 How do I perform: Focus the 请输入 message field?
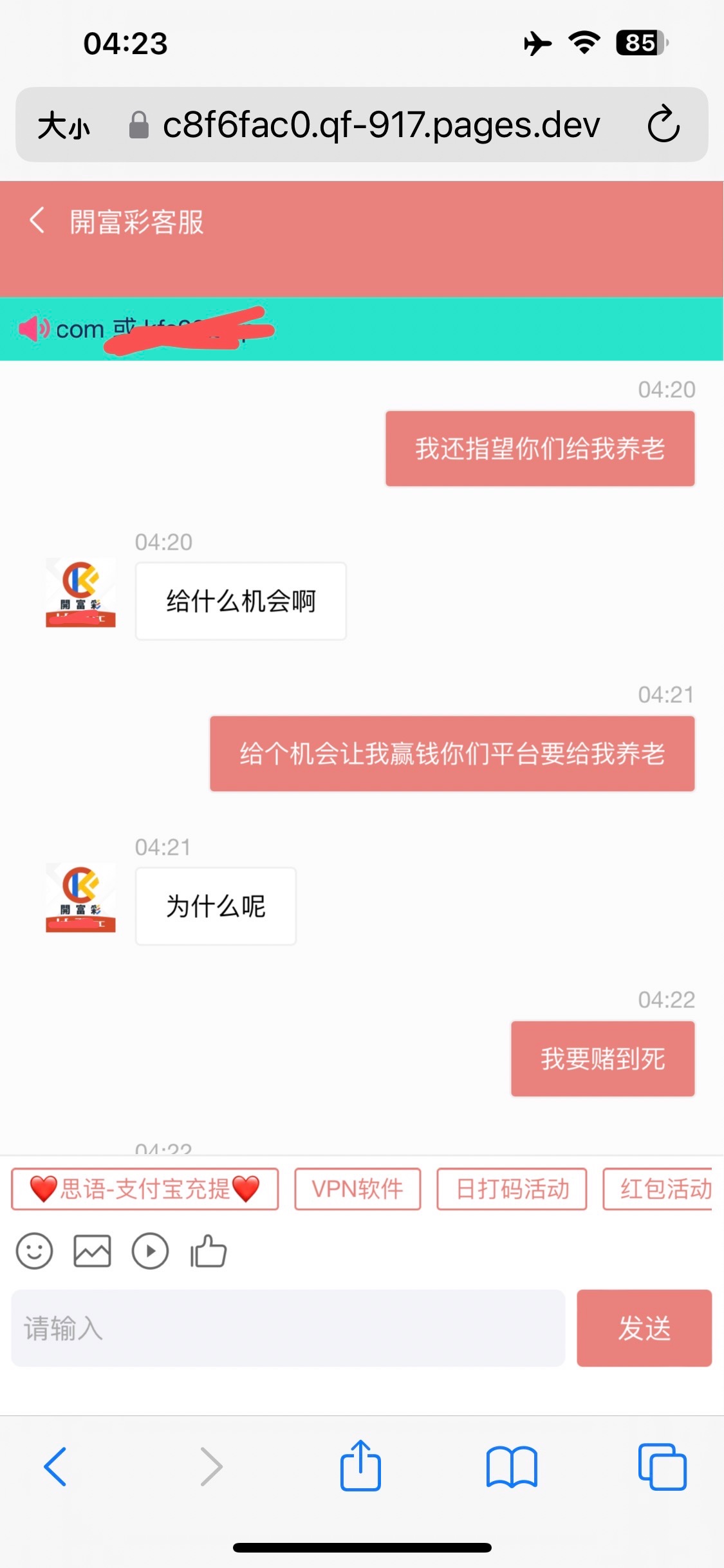click(288, 1328)
